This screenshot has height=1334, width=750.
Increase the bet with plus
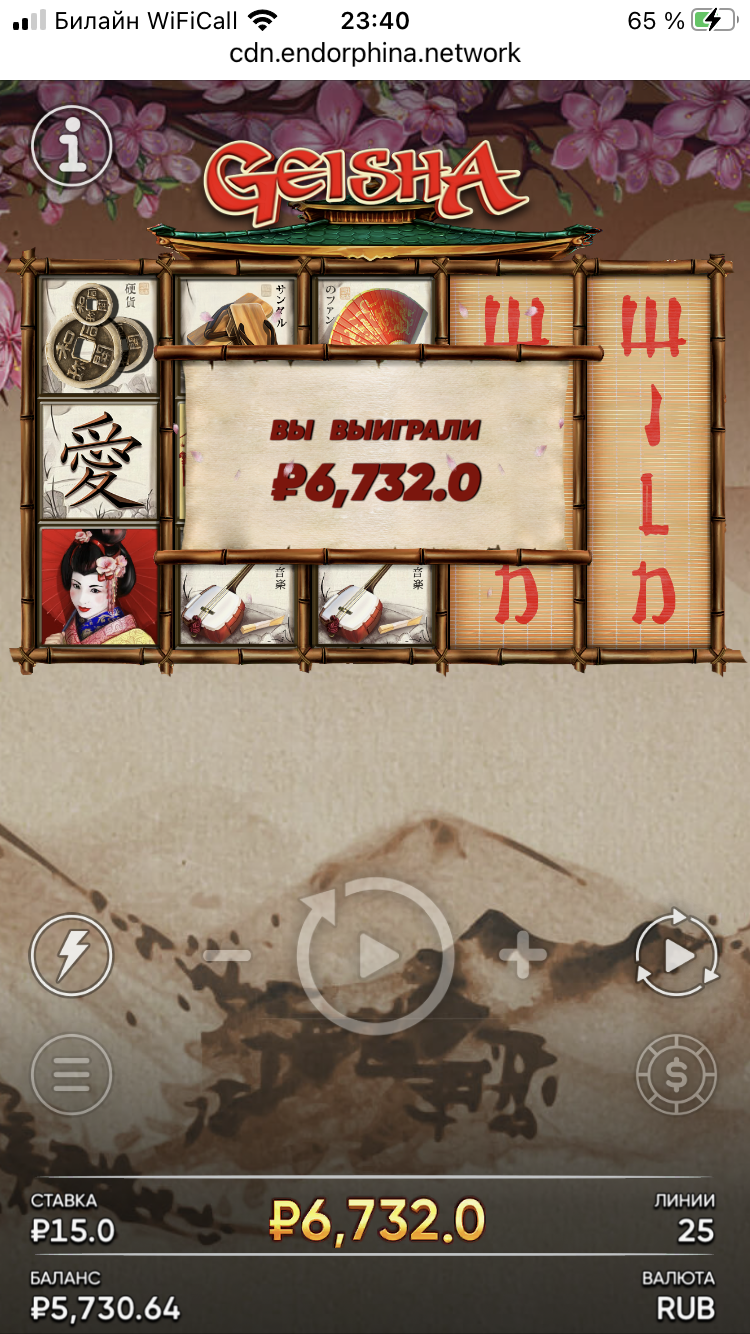click(x=523, y=956)
